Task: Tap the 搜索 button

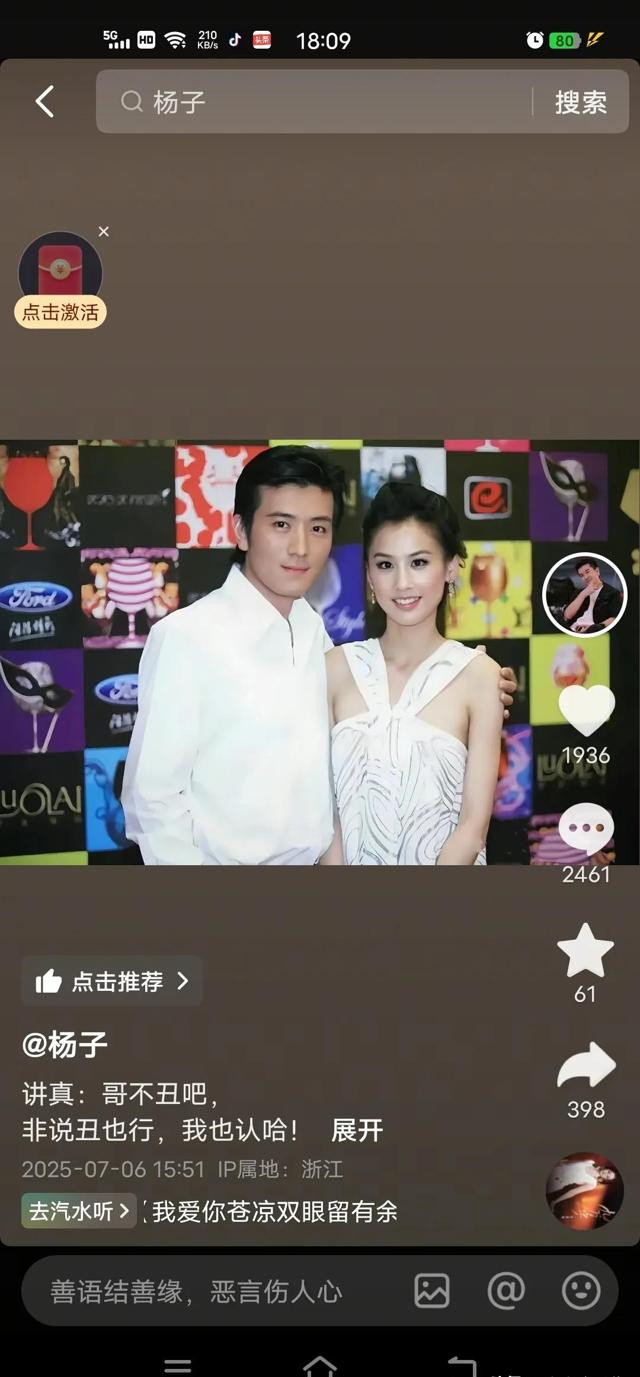Action: (581, 102)
